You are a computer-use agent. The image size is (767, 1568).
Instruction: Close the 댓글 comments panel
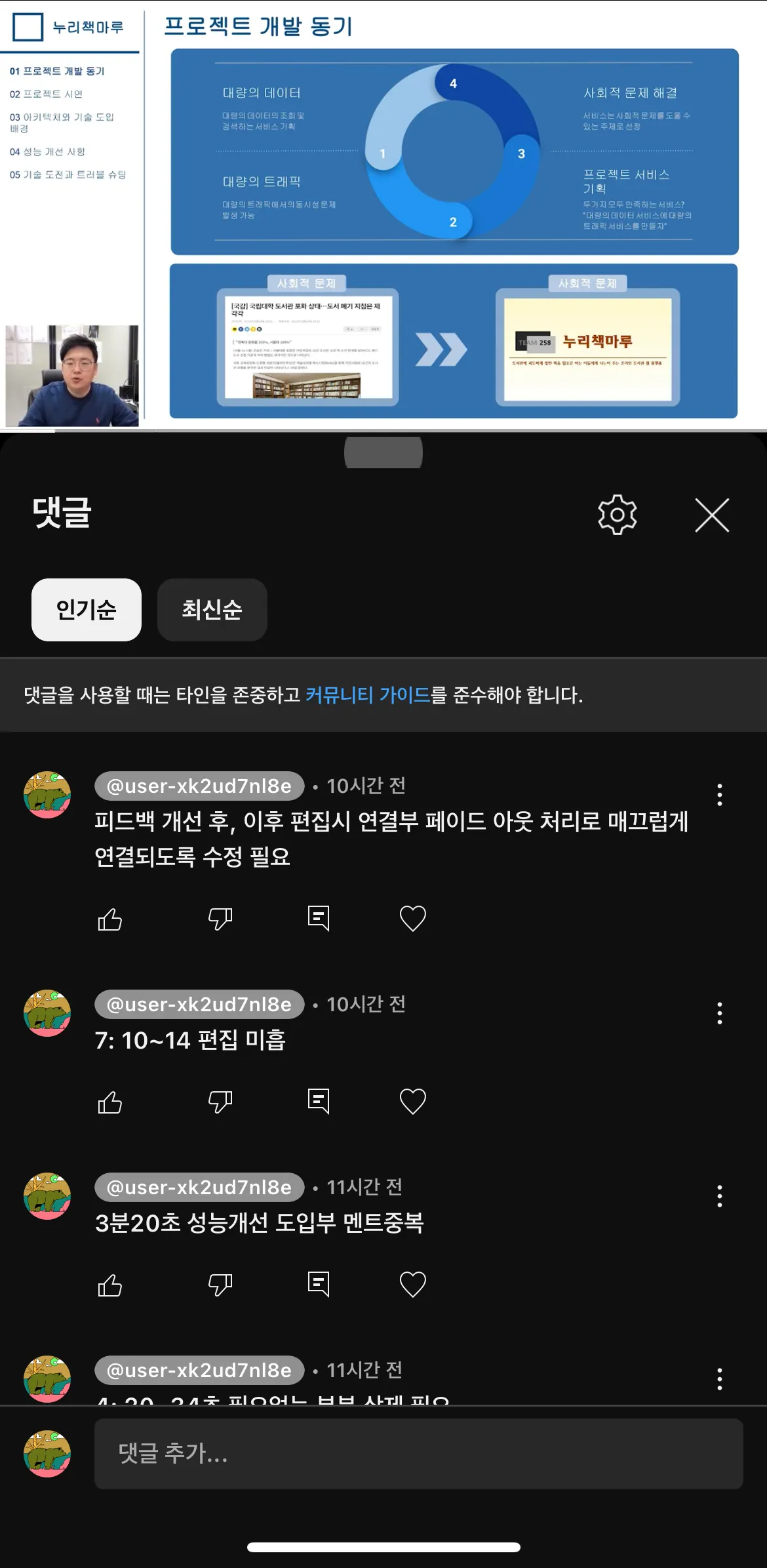click(712, 515)
